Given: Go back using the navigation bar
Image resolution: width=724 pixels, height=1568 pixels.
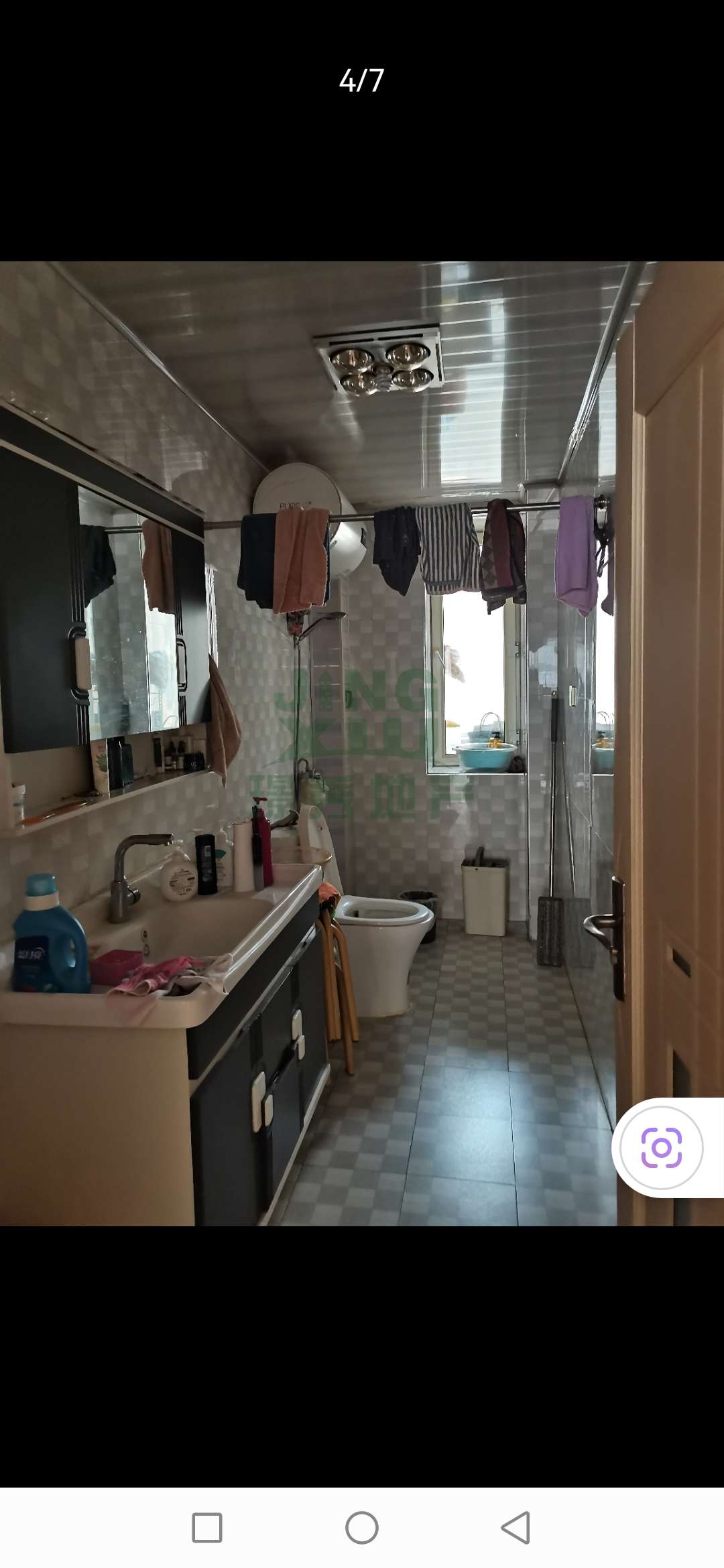Looking at the screenshot, I should point(516,1528).
